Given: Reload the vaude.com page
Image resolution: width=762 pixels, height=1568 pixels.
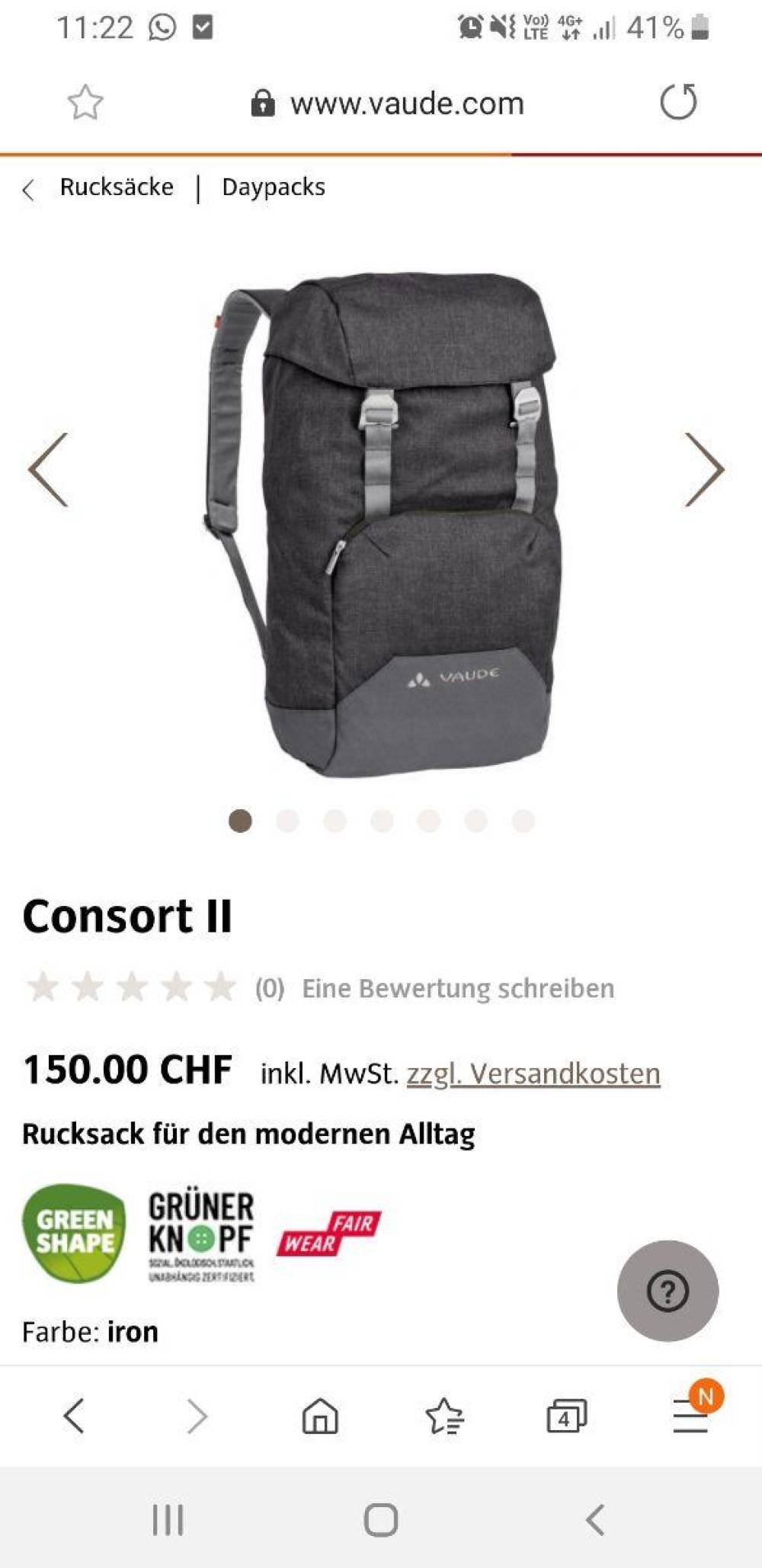Looking at the screenshot, I should pos(678,102).
